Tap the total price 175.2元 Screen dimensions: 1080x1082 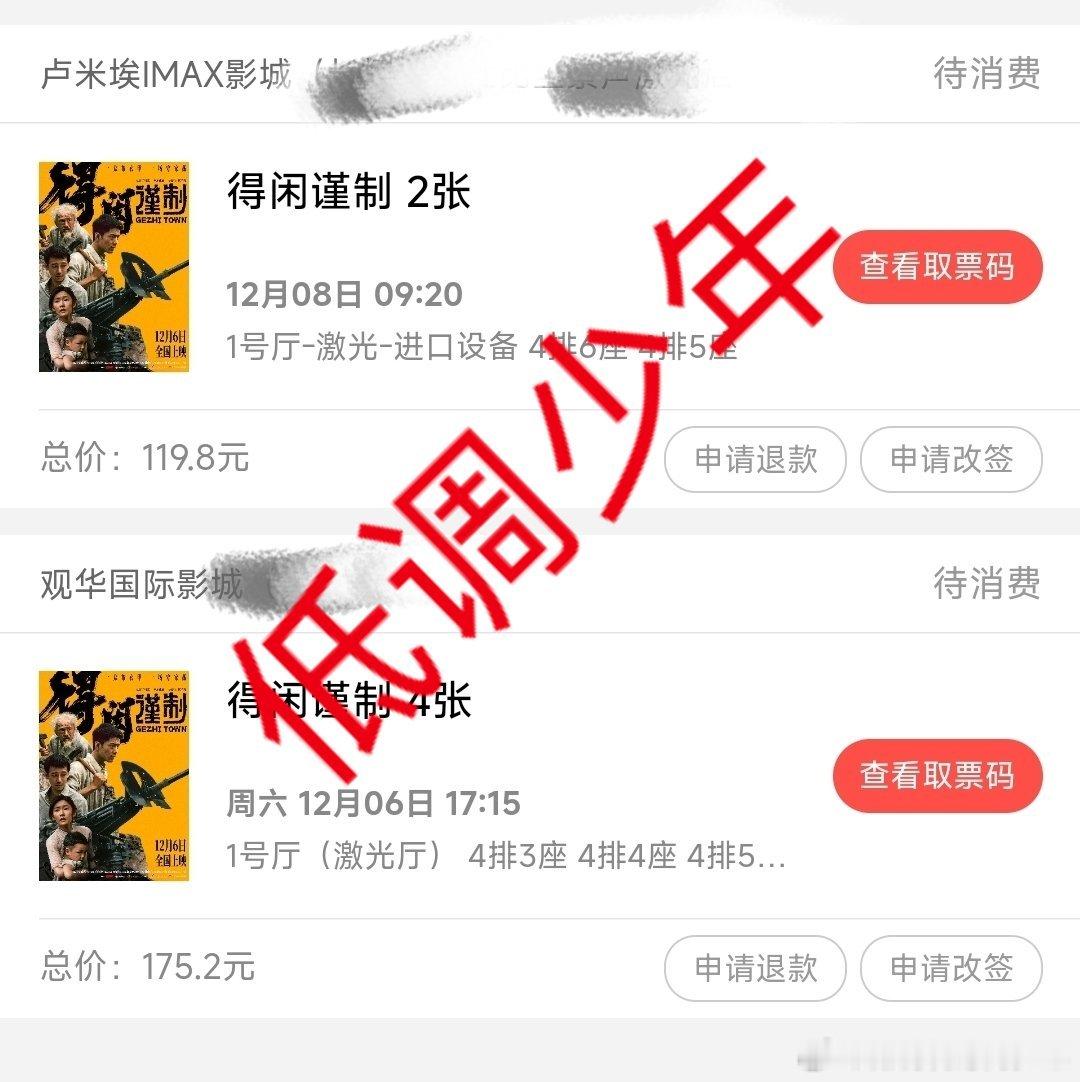(196, 968)
